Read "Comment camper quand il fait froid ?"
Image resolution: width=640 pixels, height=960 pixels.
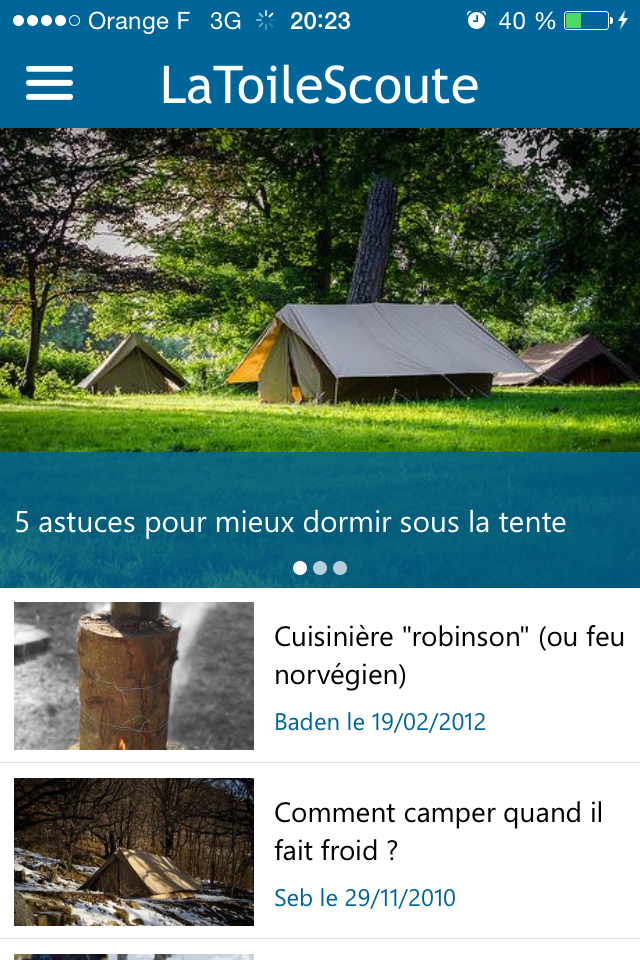pos(438,831)
